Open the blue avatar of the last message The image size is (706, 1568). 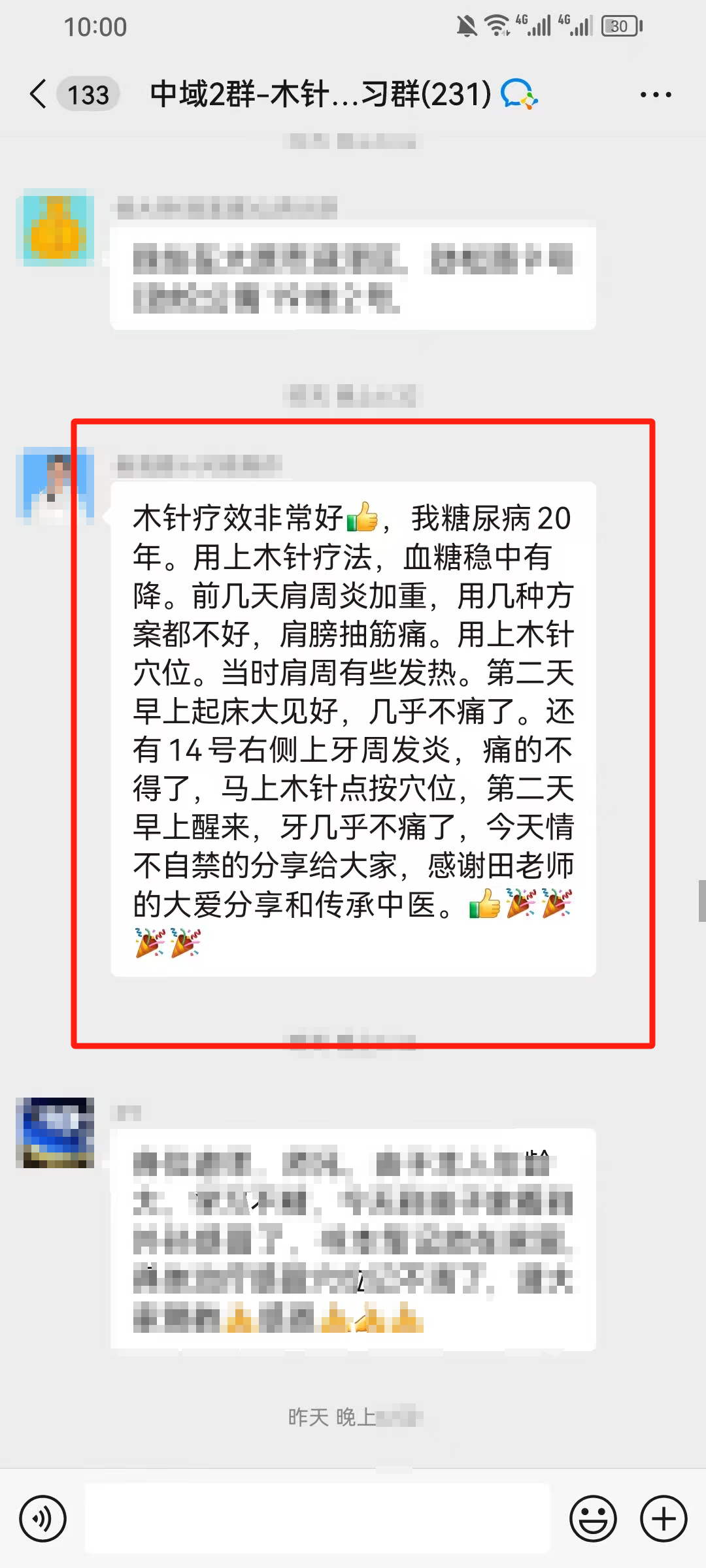[x=55, y=1133]
